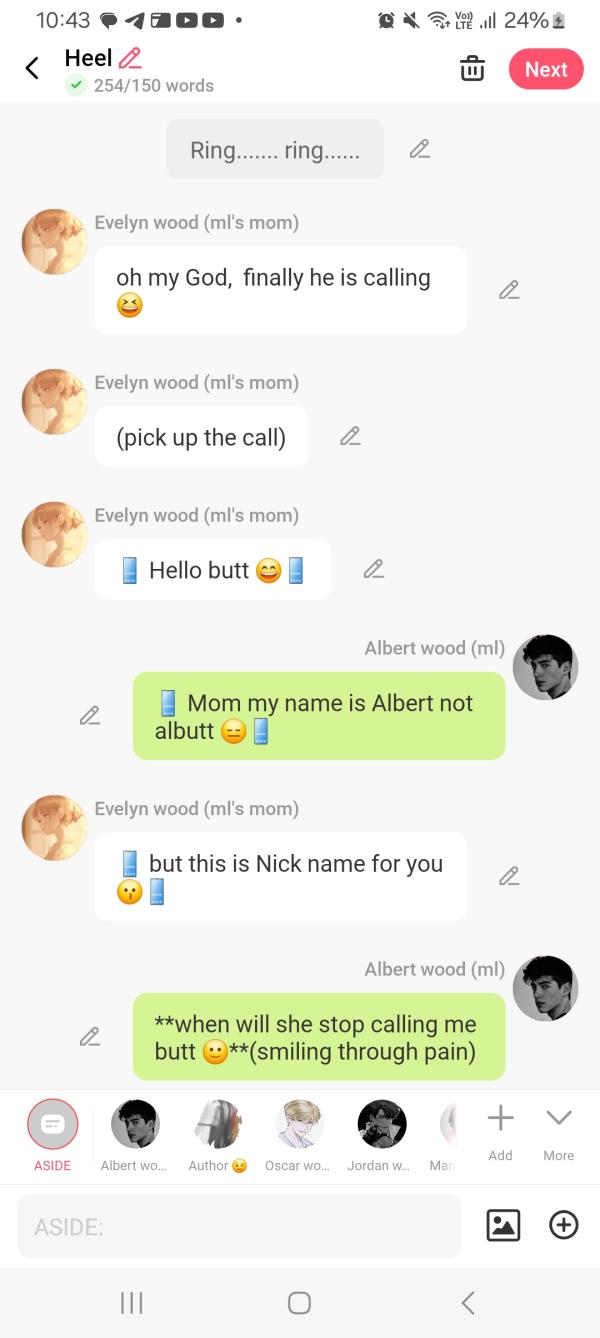
Task: Insert an image using the picture icon
Action: click(502, 1225)
